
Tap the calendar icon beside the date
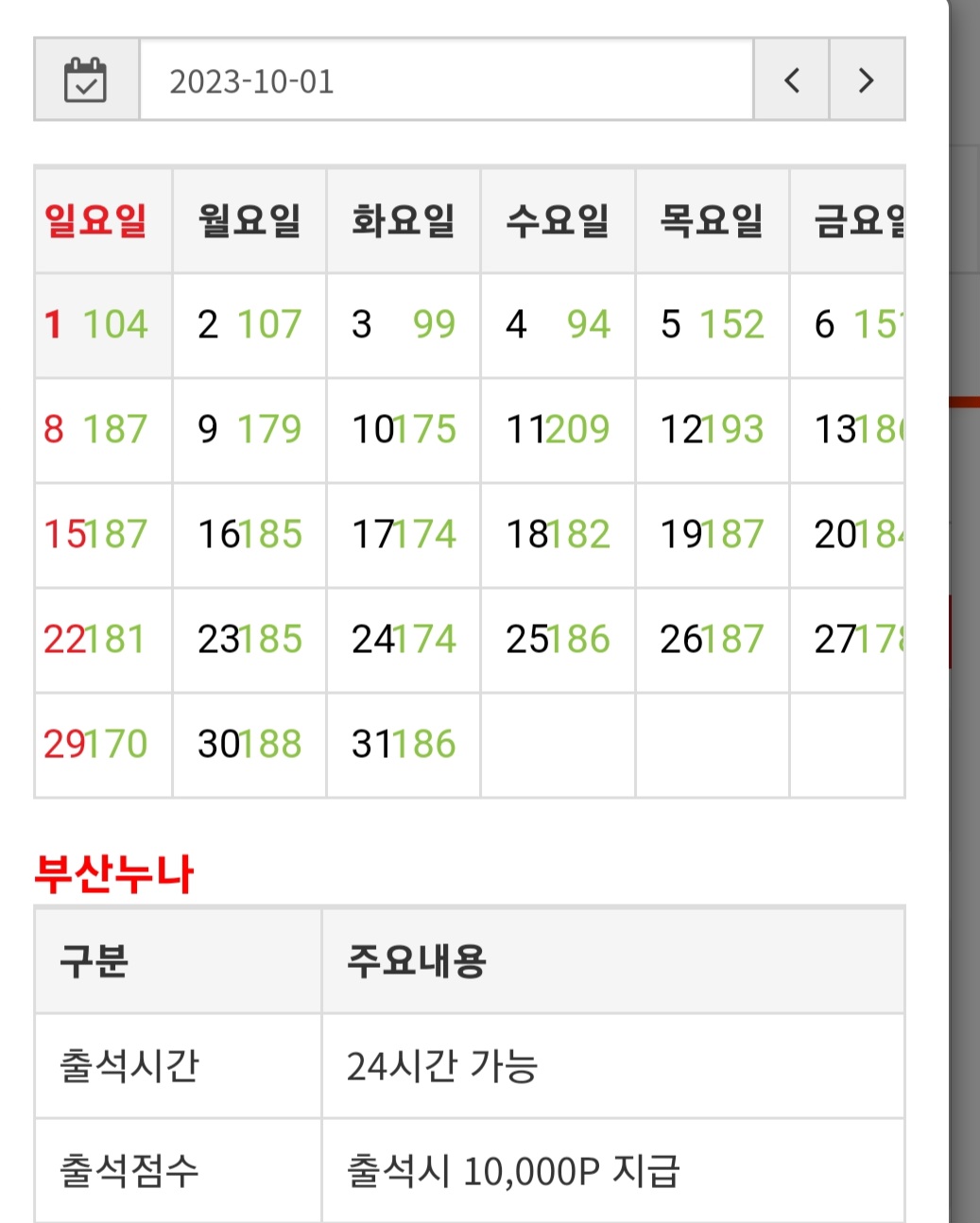86,80
